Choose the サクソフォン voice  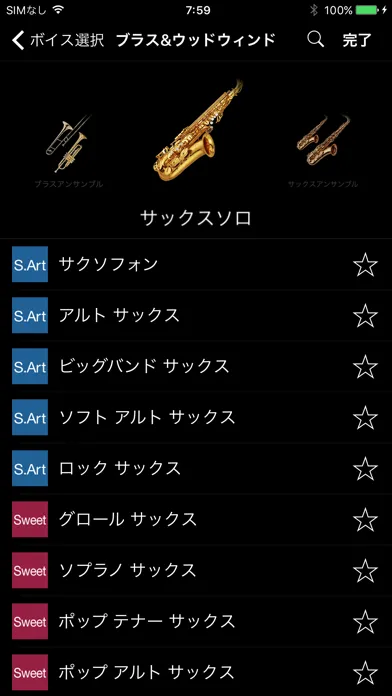196,265
